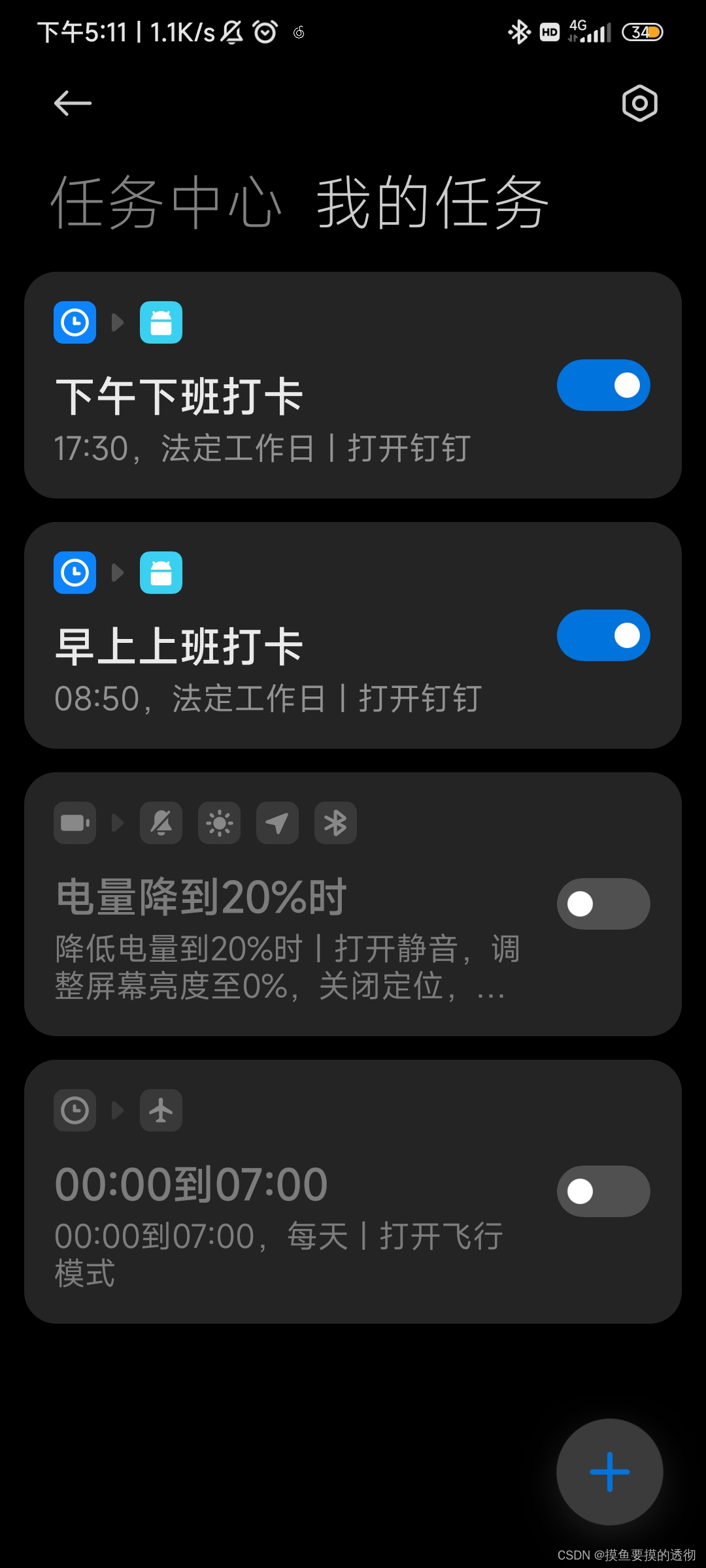
Task: Open the settings gear at top right
Action: 639,103
